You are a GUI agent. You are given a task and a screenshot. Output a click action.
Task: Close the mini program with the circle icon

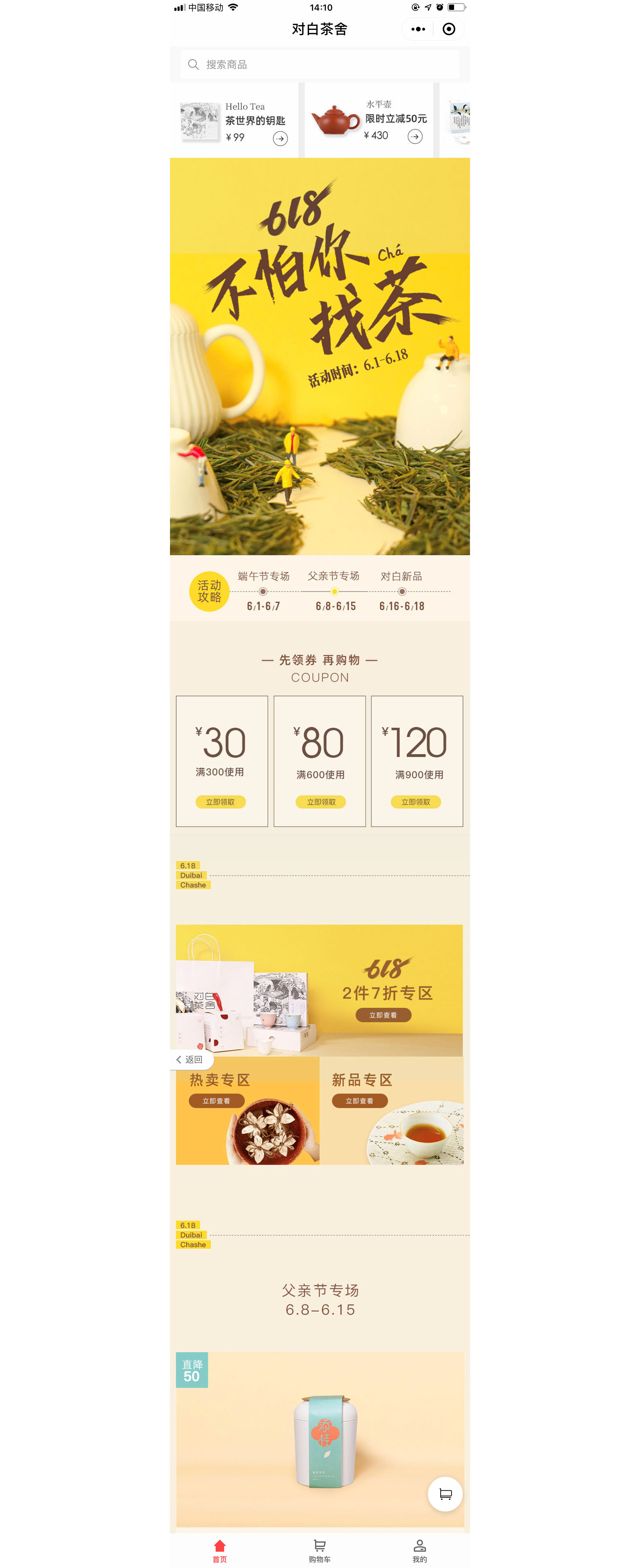pyautogui.click(x=449, y=29)
